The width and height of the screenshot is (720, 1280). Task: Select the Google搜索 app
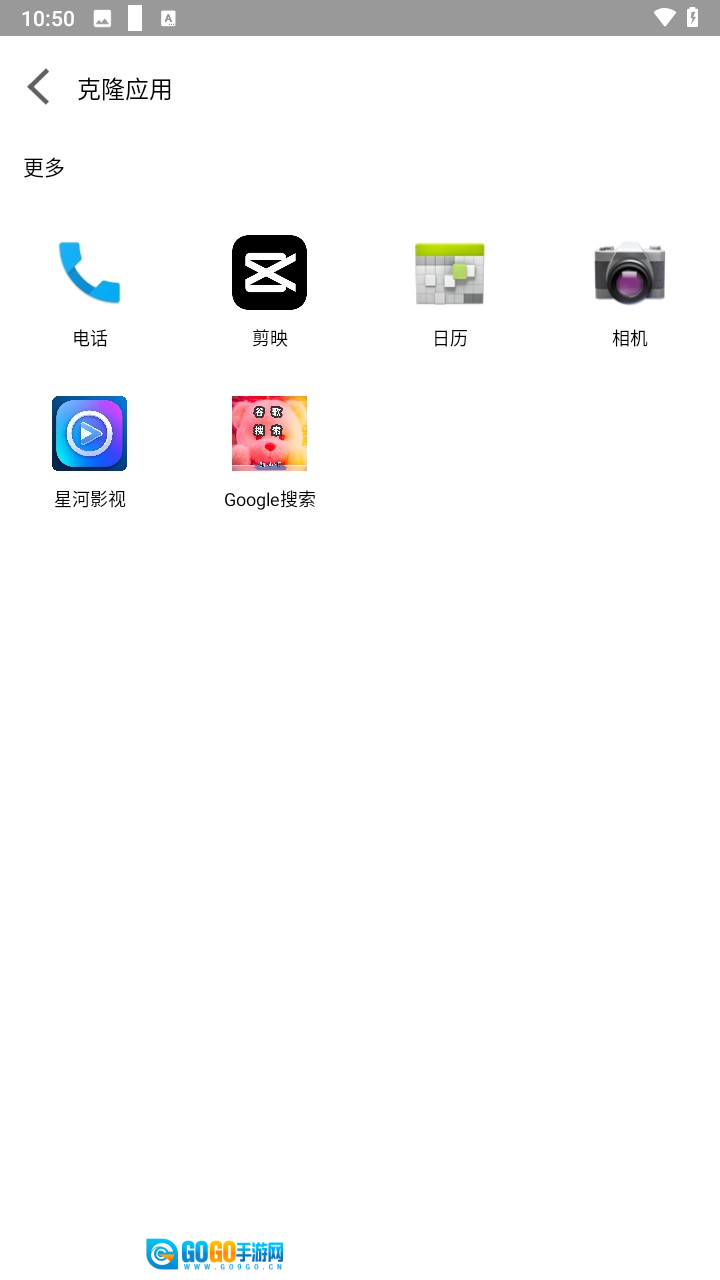coord(269,434)
